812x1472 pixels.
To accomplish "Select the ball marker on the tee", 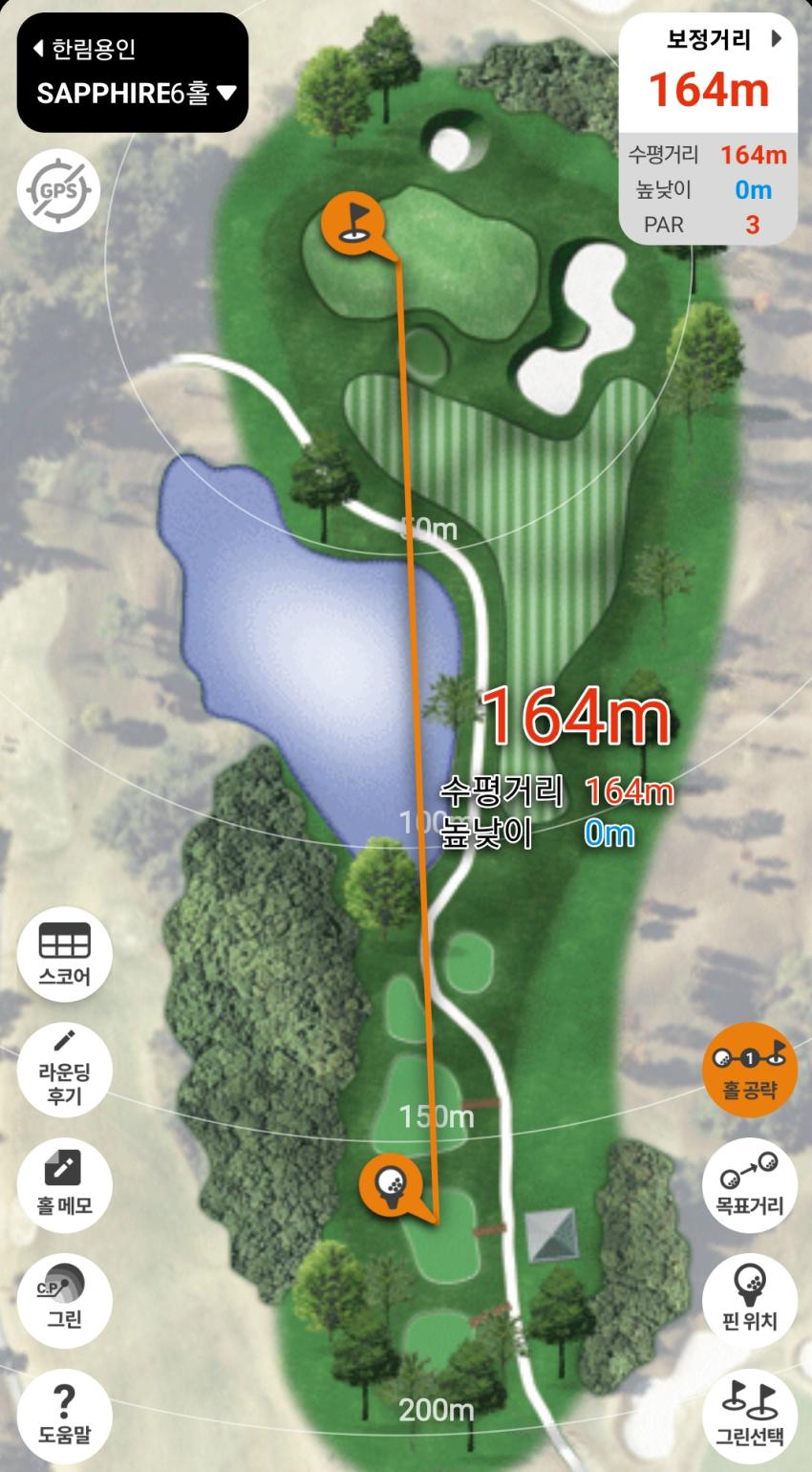I will click(391, 1184).
